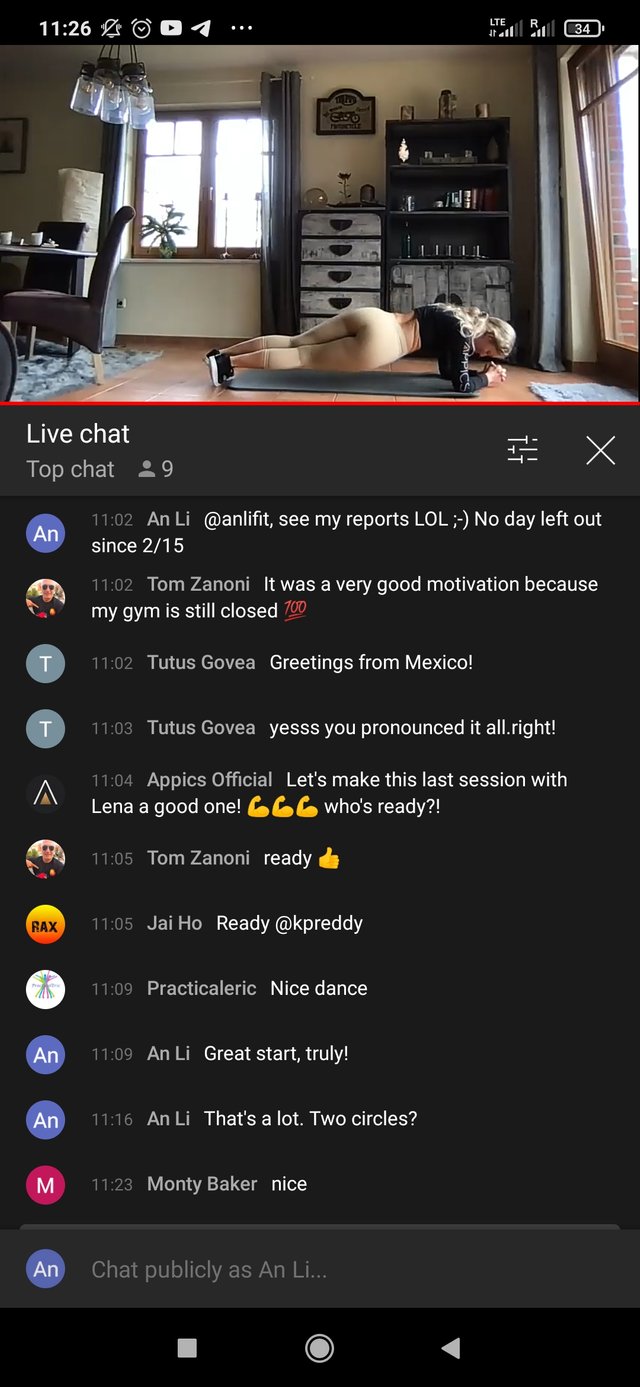Open the live chat filter settings

point(522,450)
